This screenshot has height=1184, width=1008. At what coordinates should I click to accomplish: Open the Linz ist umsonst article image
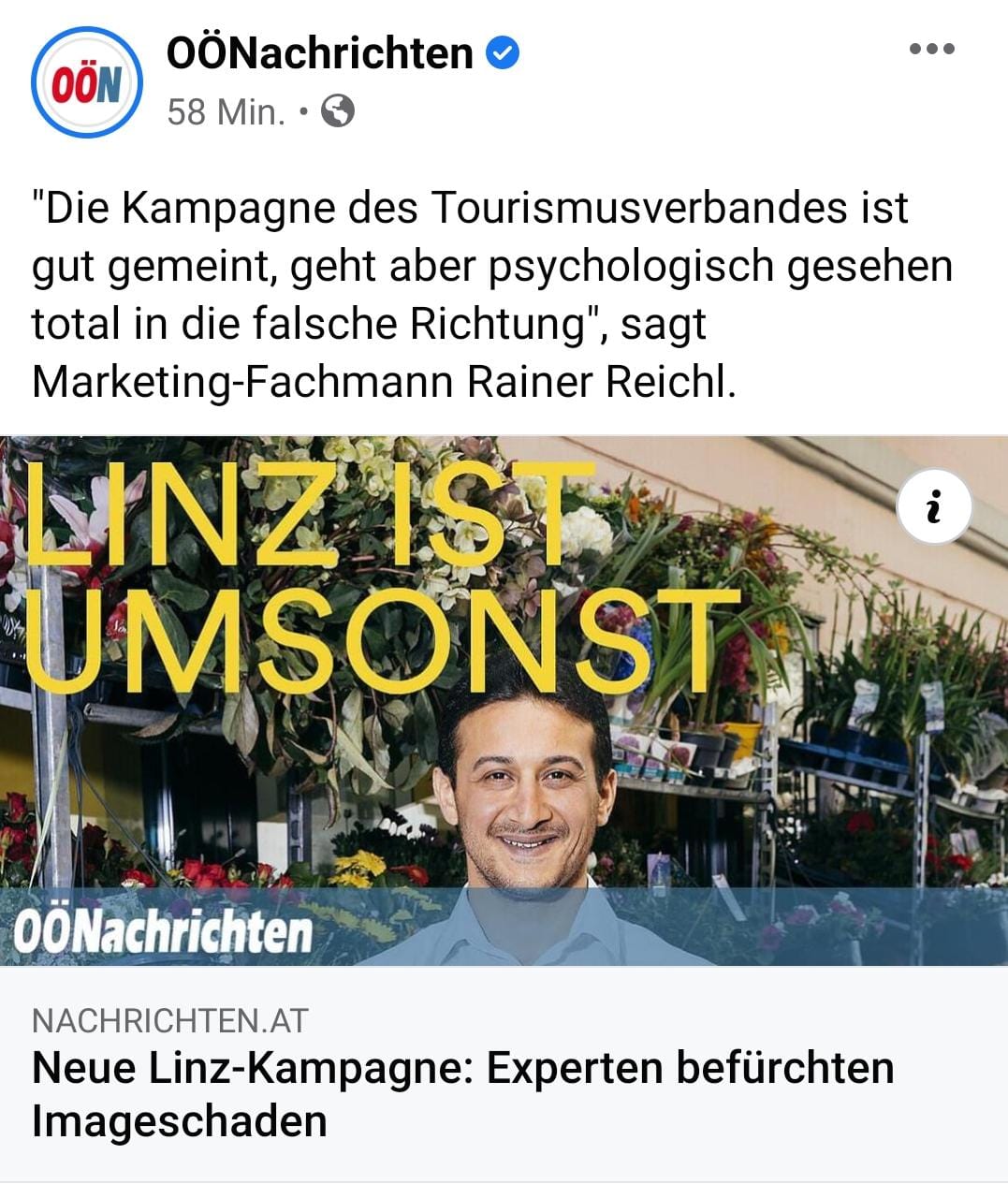pos(504,702)
